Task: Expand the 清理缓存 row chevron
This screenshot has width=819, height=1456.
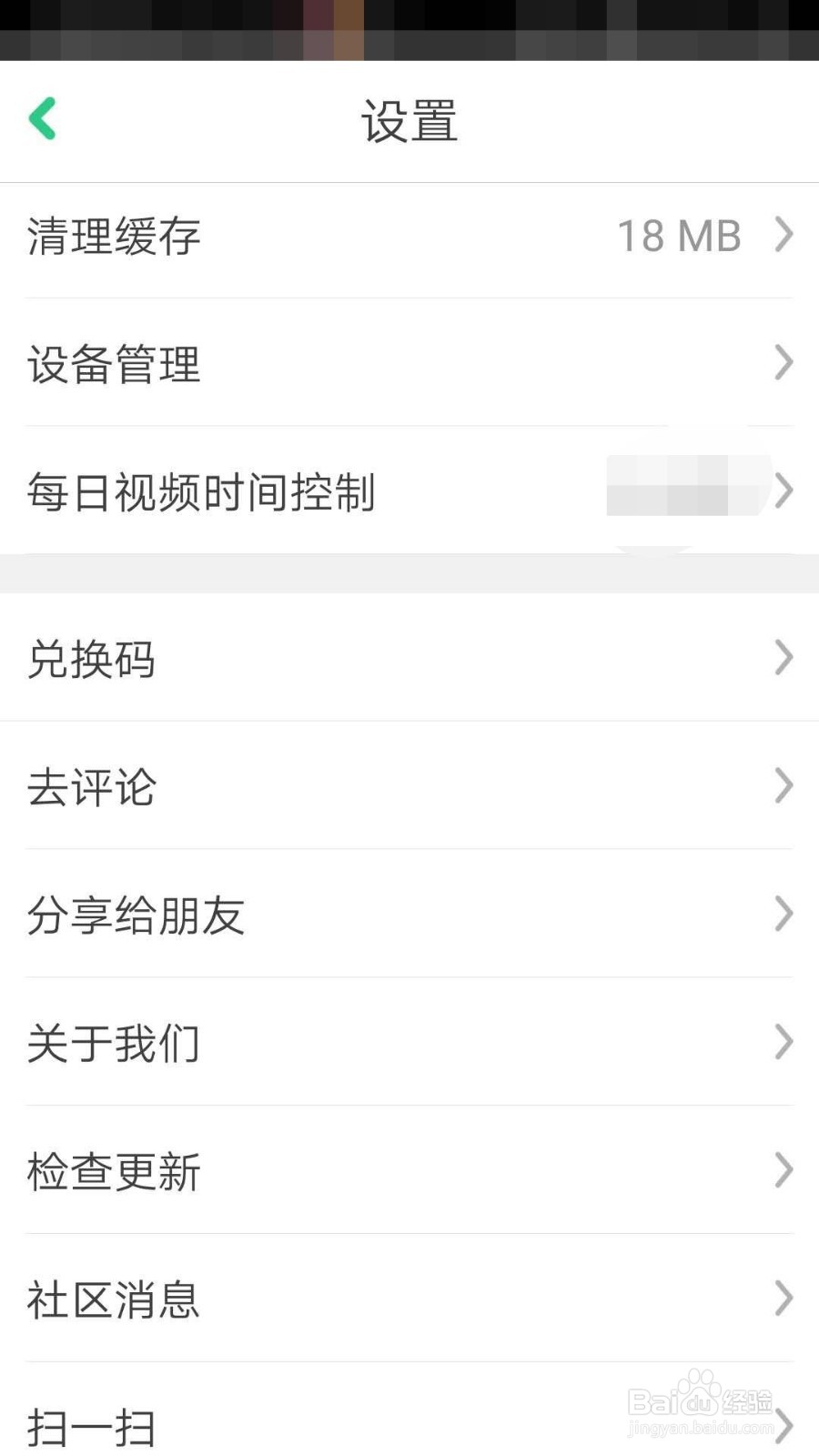Action: point(784,235)
